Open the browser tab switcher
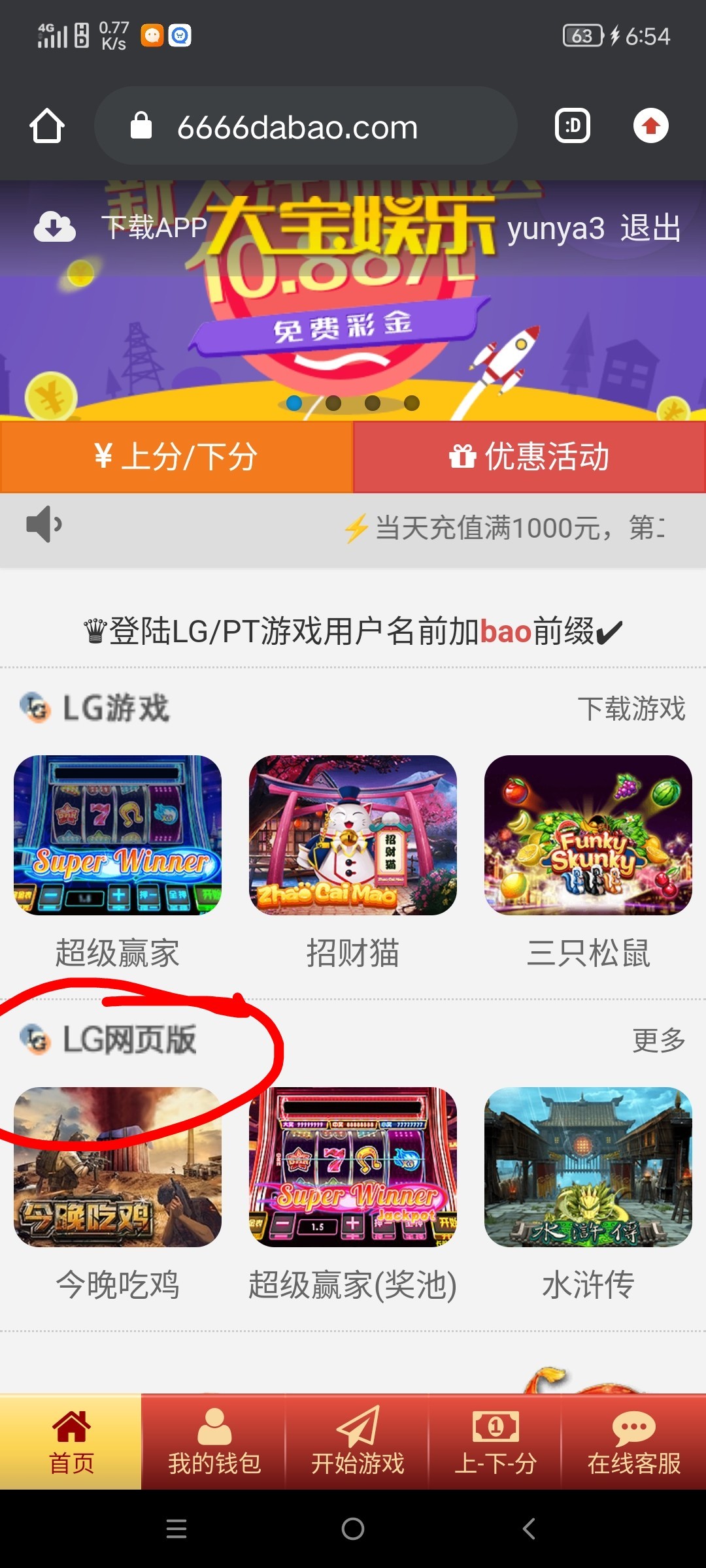This screenshot has height=1568, width=706. coord(573,126)
